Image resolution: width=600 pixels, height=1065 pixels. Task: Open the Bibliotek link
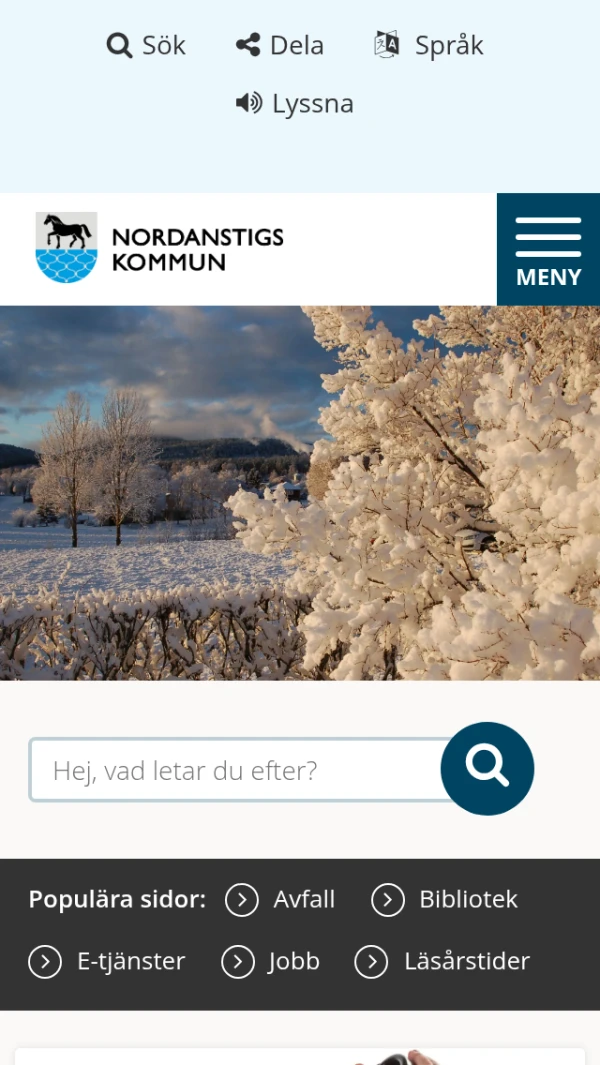tap(445, 899)
